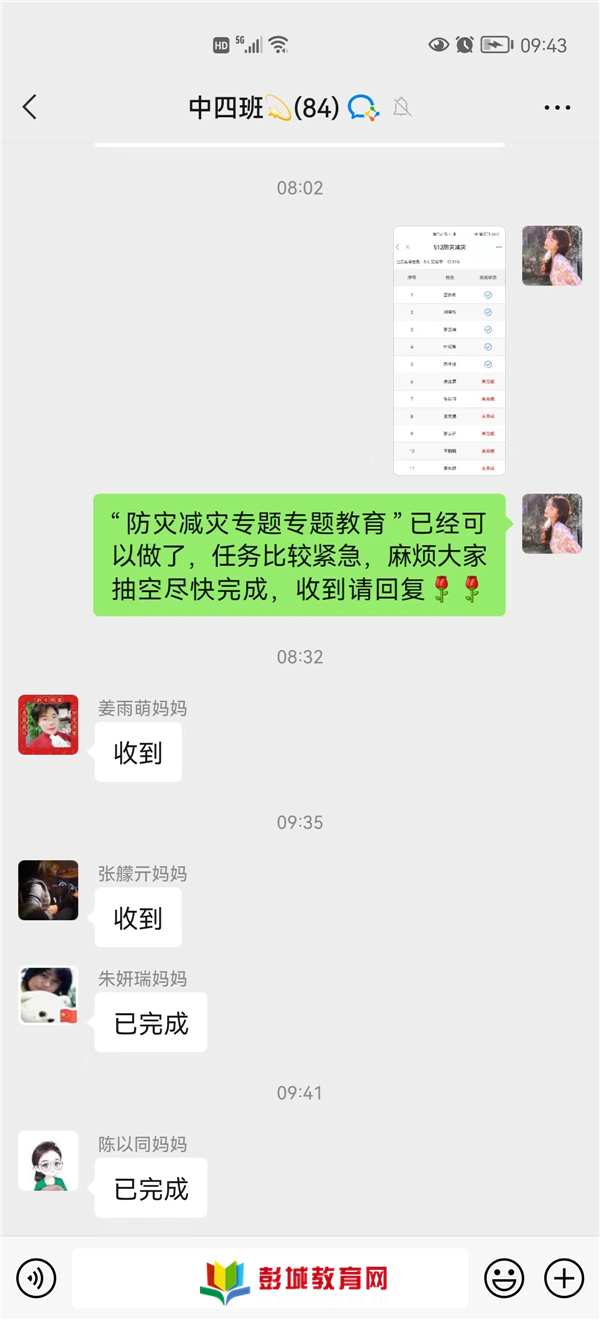The height and width of the screenshot is (1320, 600).
Task: Open sender's avatar beside the 防灾减灾 message
Action: click(x=552, y=523)
